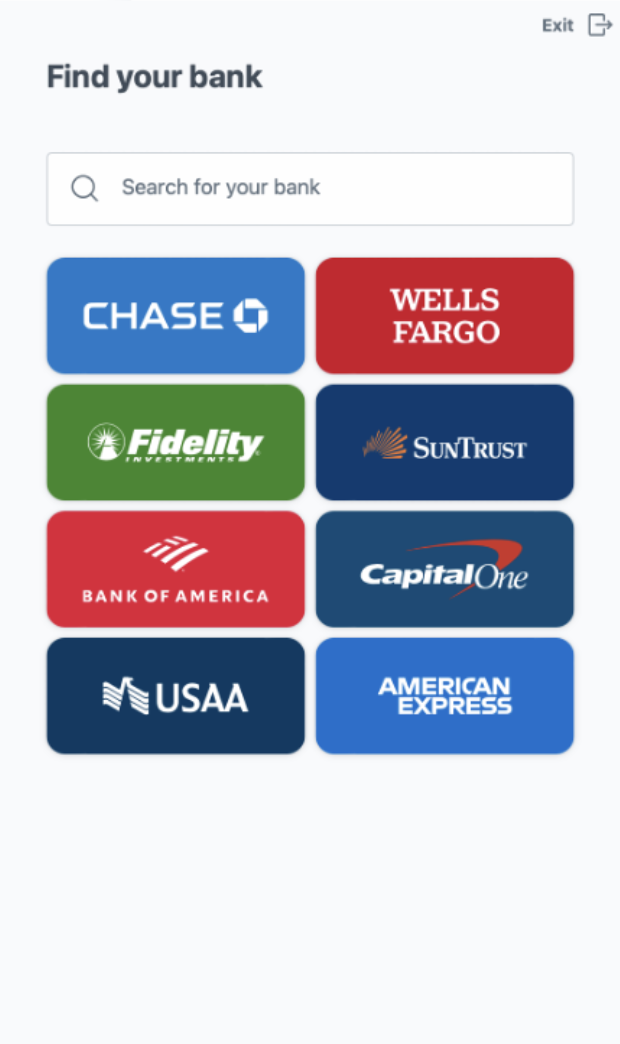
Task: Select Bank of America
Action: click(x=175, y=569)
